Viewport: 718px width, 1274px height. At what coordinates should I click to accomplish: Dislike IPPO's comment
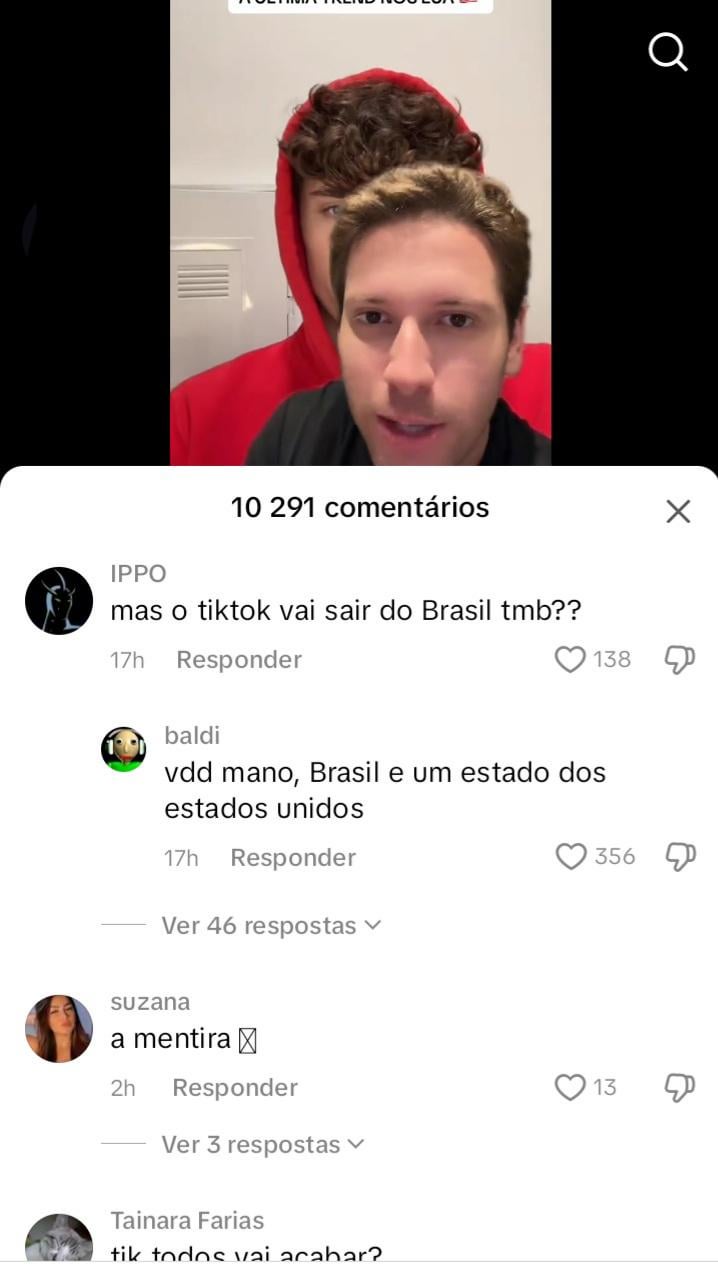tap(680, 659)
